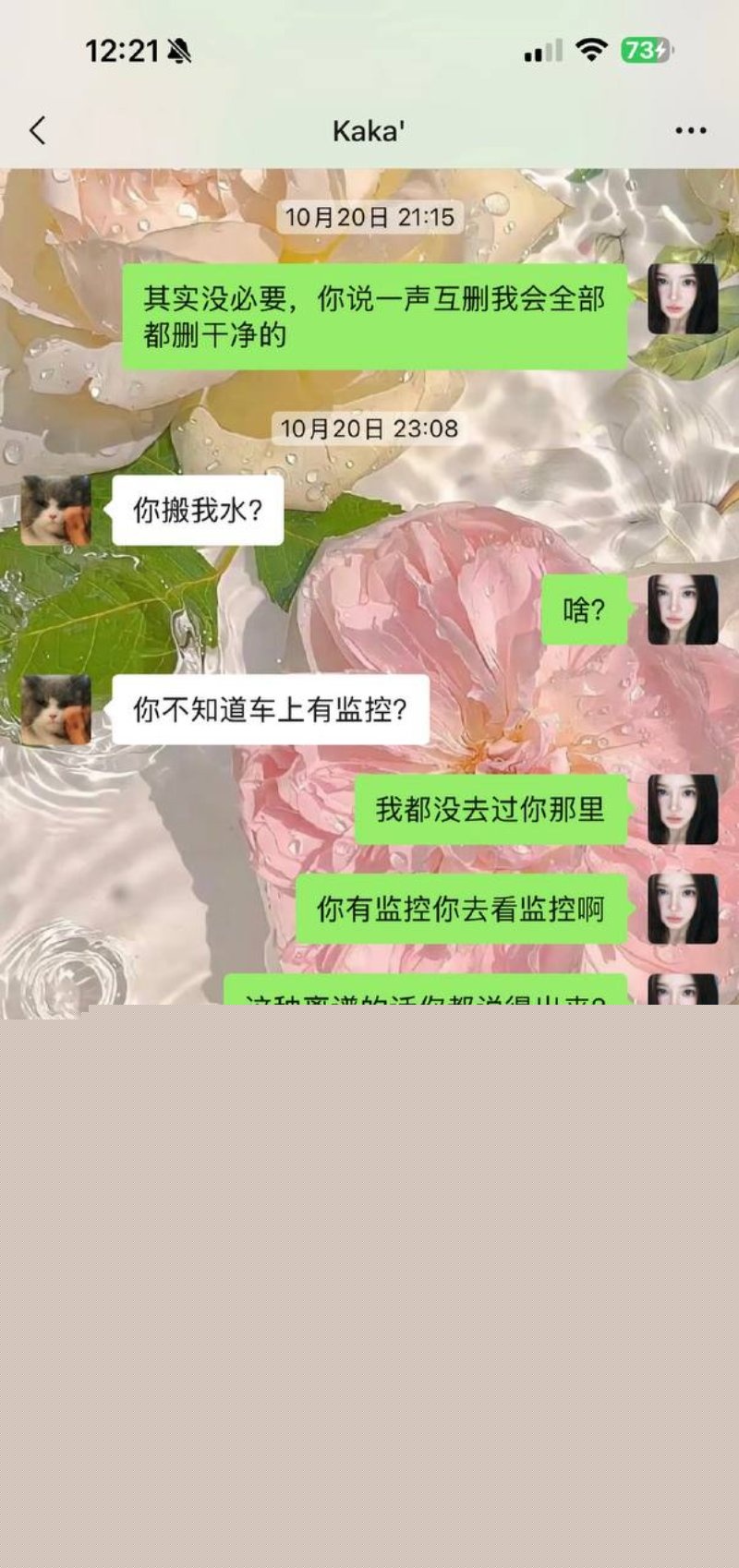Image resolution: width=739 pixels, height=1568 pixels.
Task: Open the chat info overflow menu
Action: [x=690, y=131]
